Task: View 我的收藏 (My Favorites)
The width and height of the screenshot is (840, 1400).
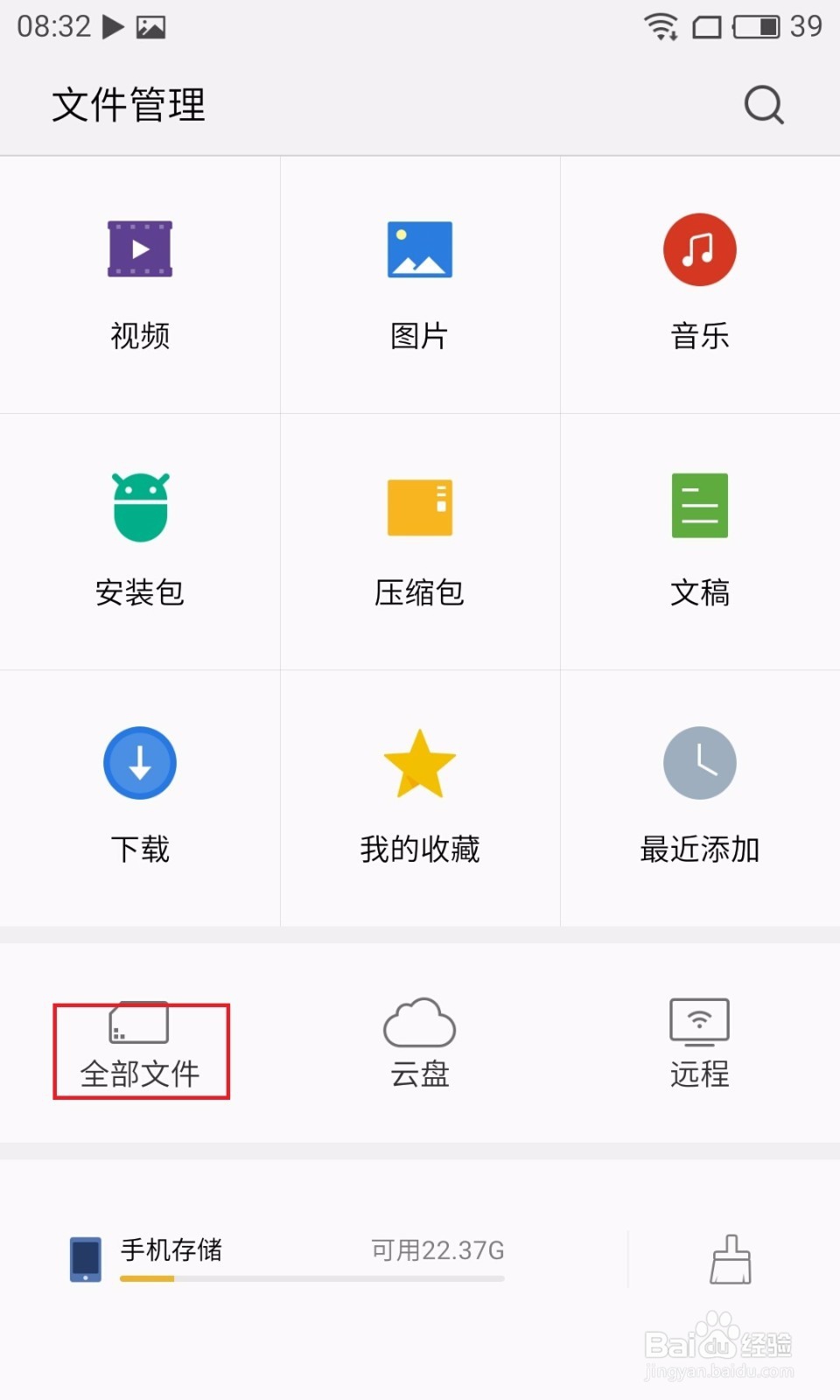Action: pos(420,792)
